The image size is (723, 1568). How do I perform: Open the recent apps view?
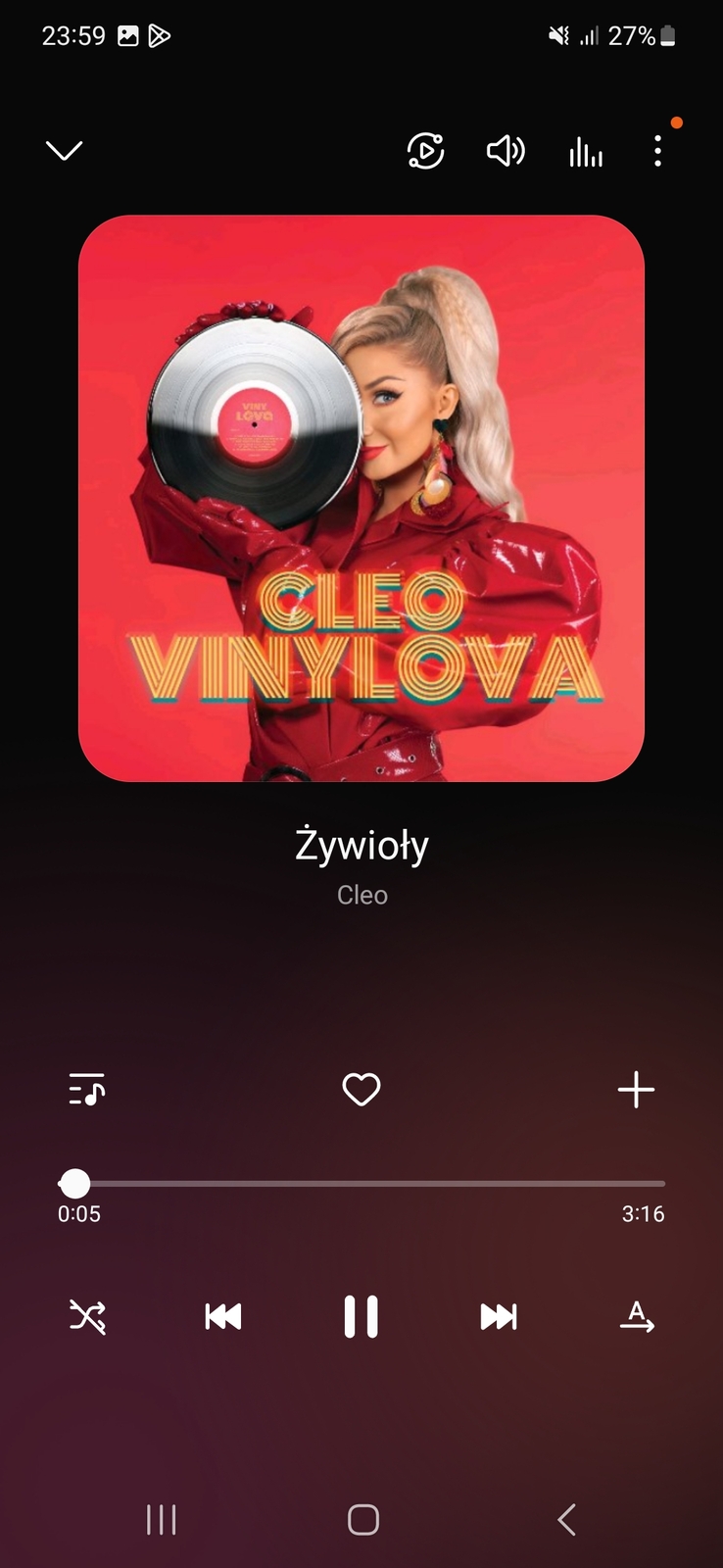(161, 1519)
